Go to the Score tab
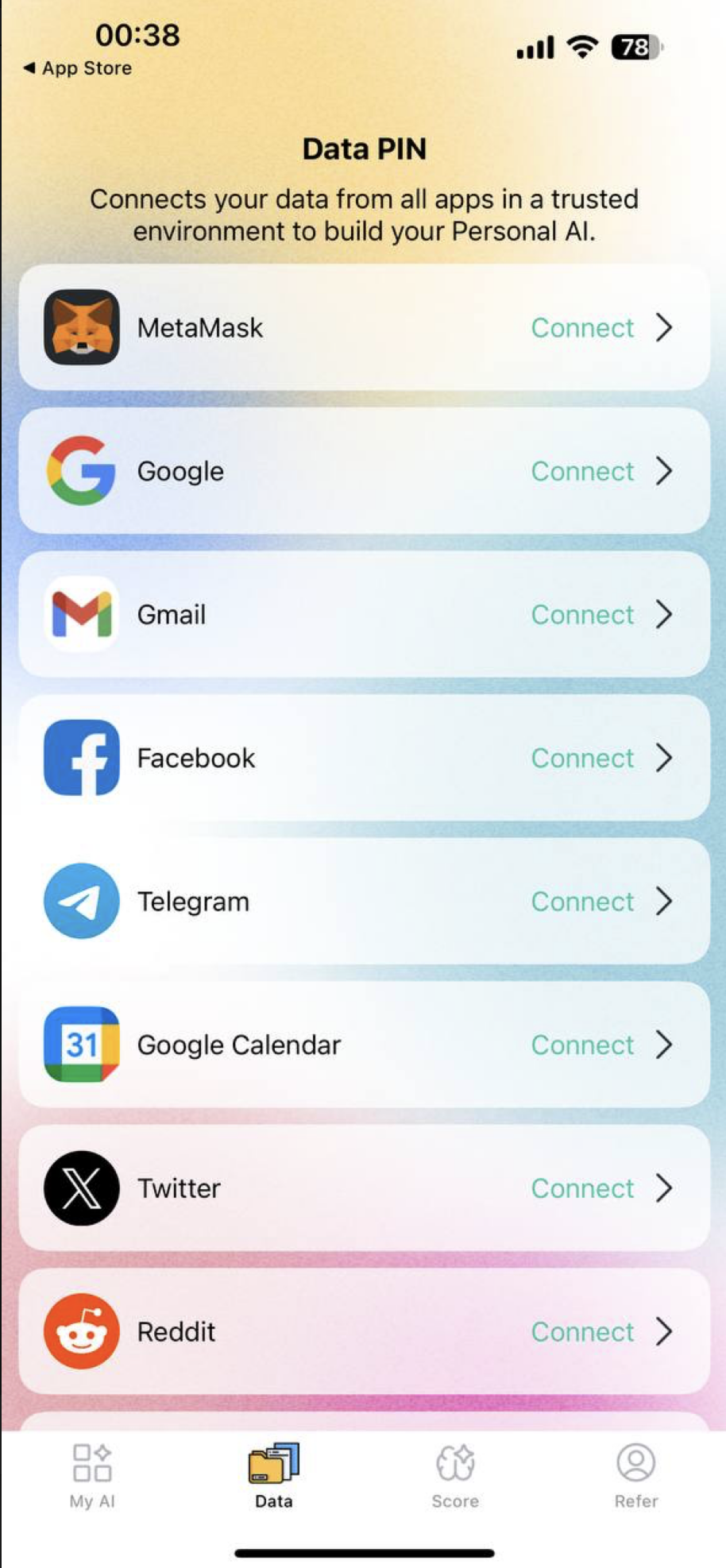The width and height of the screenshot is (726, 1568). pos(455,1476)
